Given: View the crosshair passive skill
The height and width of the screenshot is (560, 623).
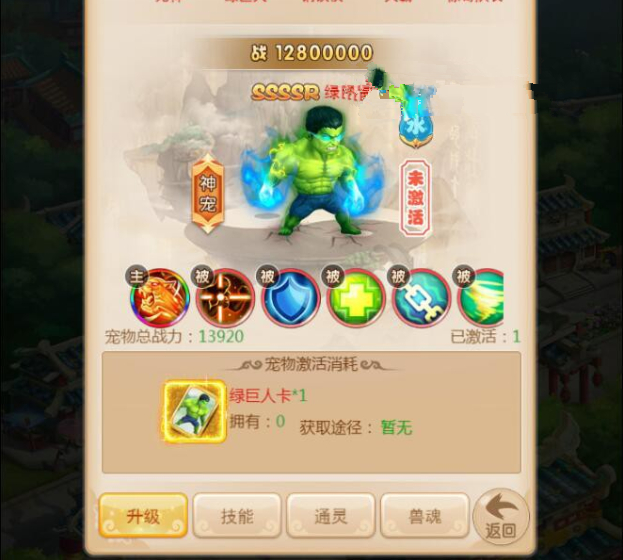Looking at the screenshot, I should click(225, 298).
